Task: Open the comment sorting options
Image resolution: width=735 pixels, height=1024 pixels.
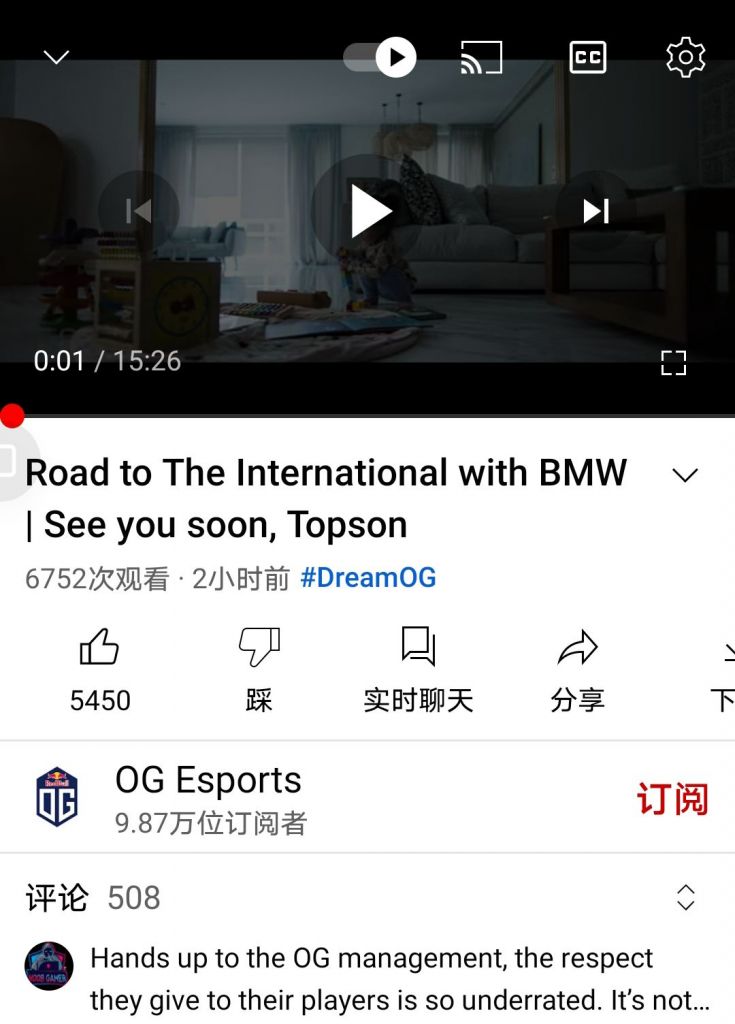Action: point(688,898)
